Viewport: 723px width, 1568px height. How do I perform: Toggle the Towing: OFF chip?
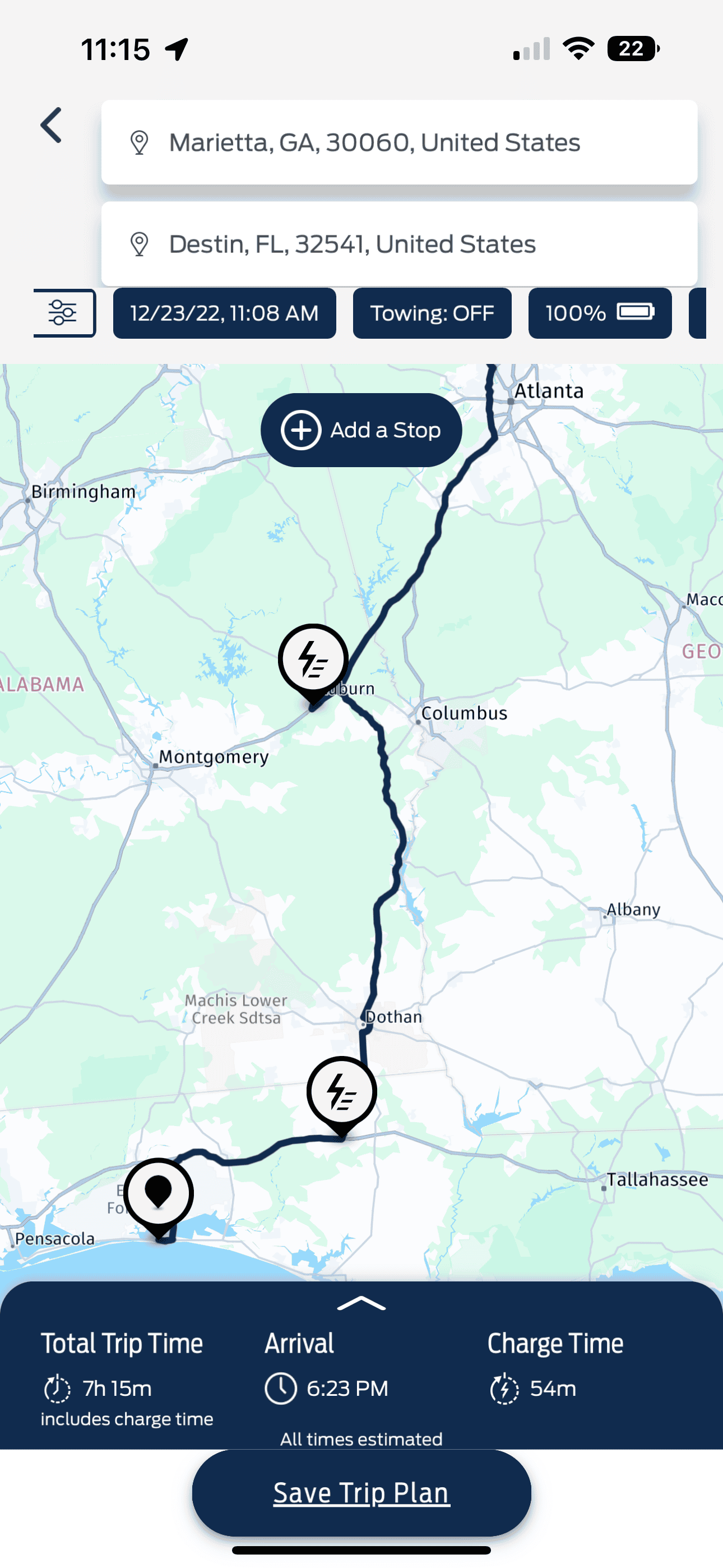pos(432,313)
